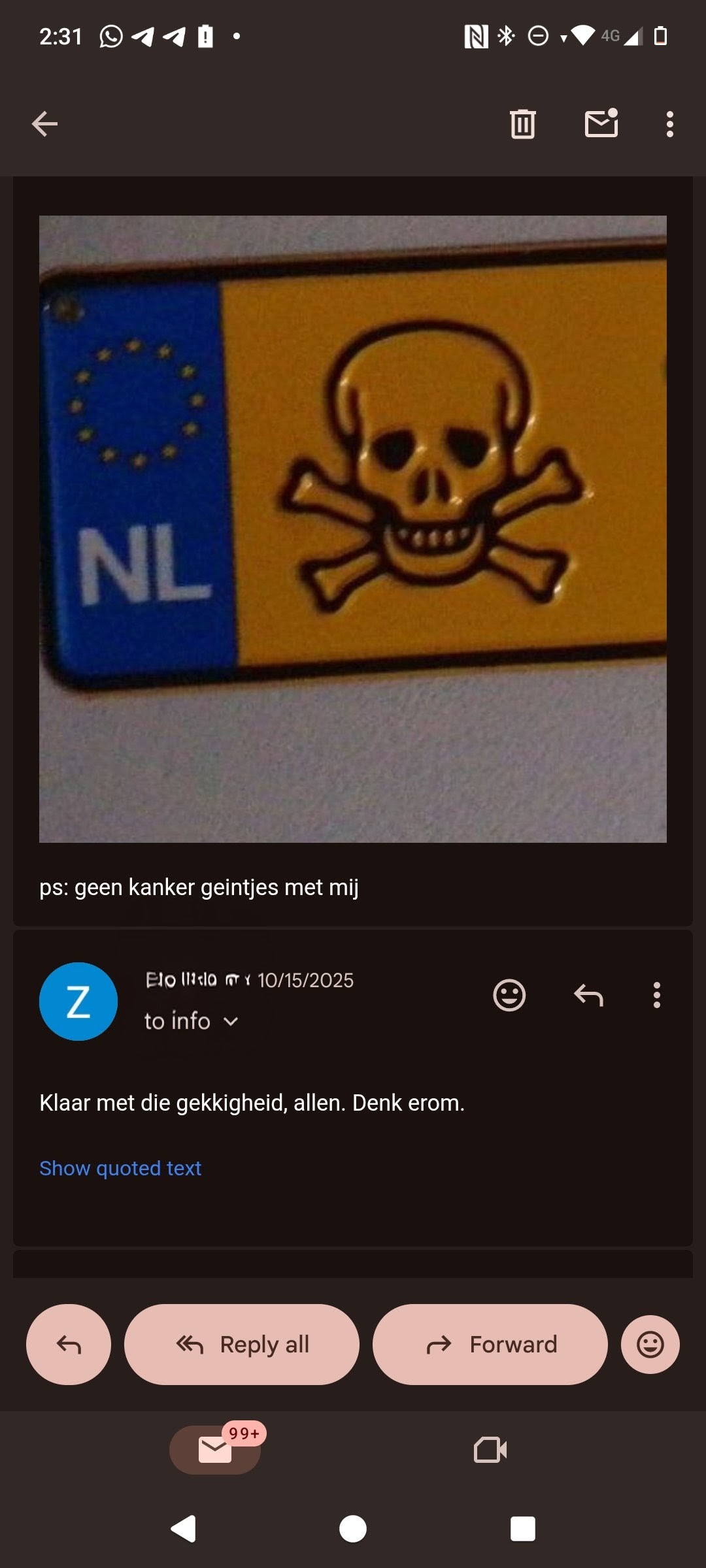Open the top bar overflow menu
The image size is (706, 1568).
[669, 123]
